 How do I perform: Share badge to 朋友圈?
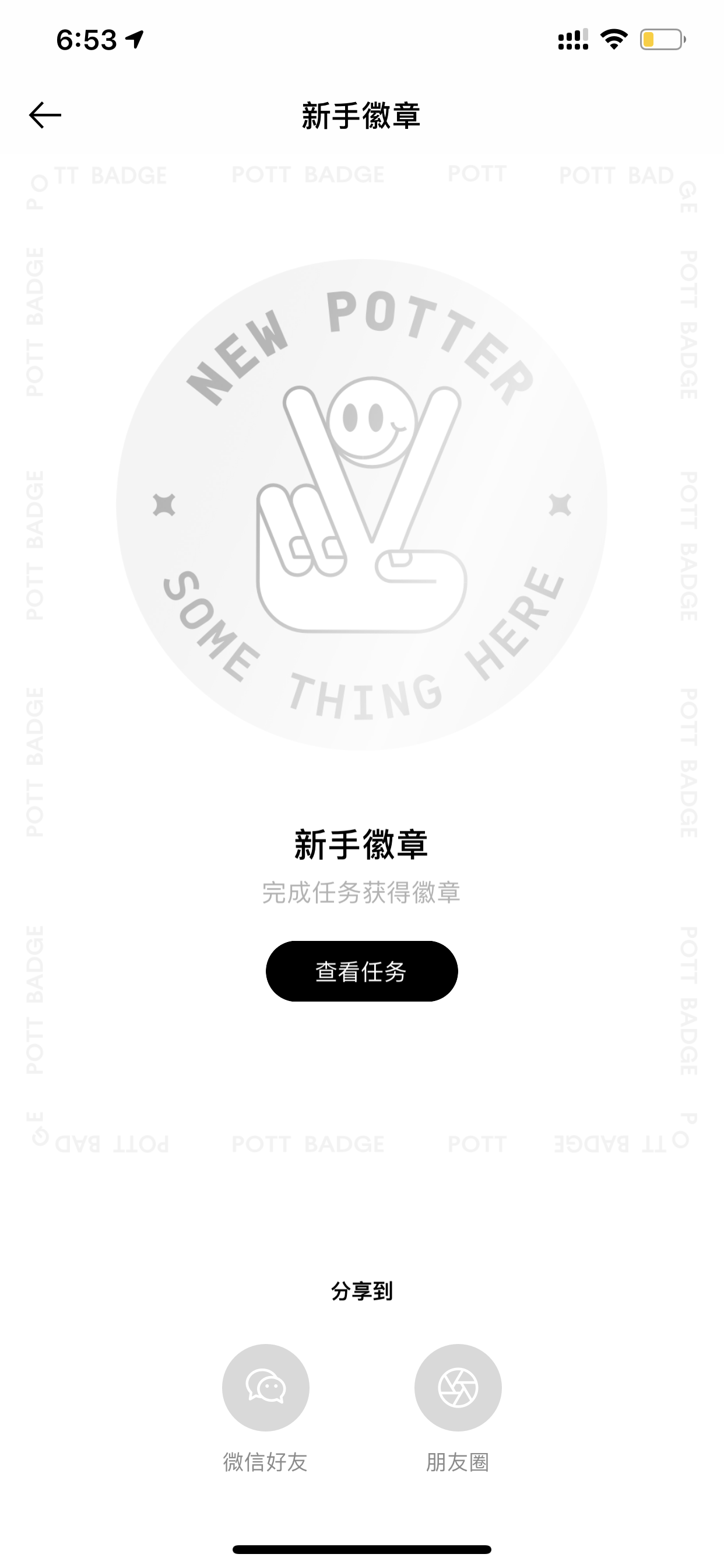(x=458, y=1387)
